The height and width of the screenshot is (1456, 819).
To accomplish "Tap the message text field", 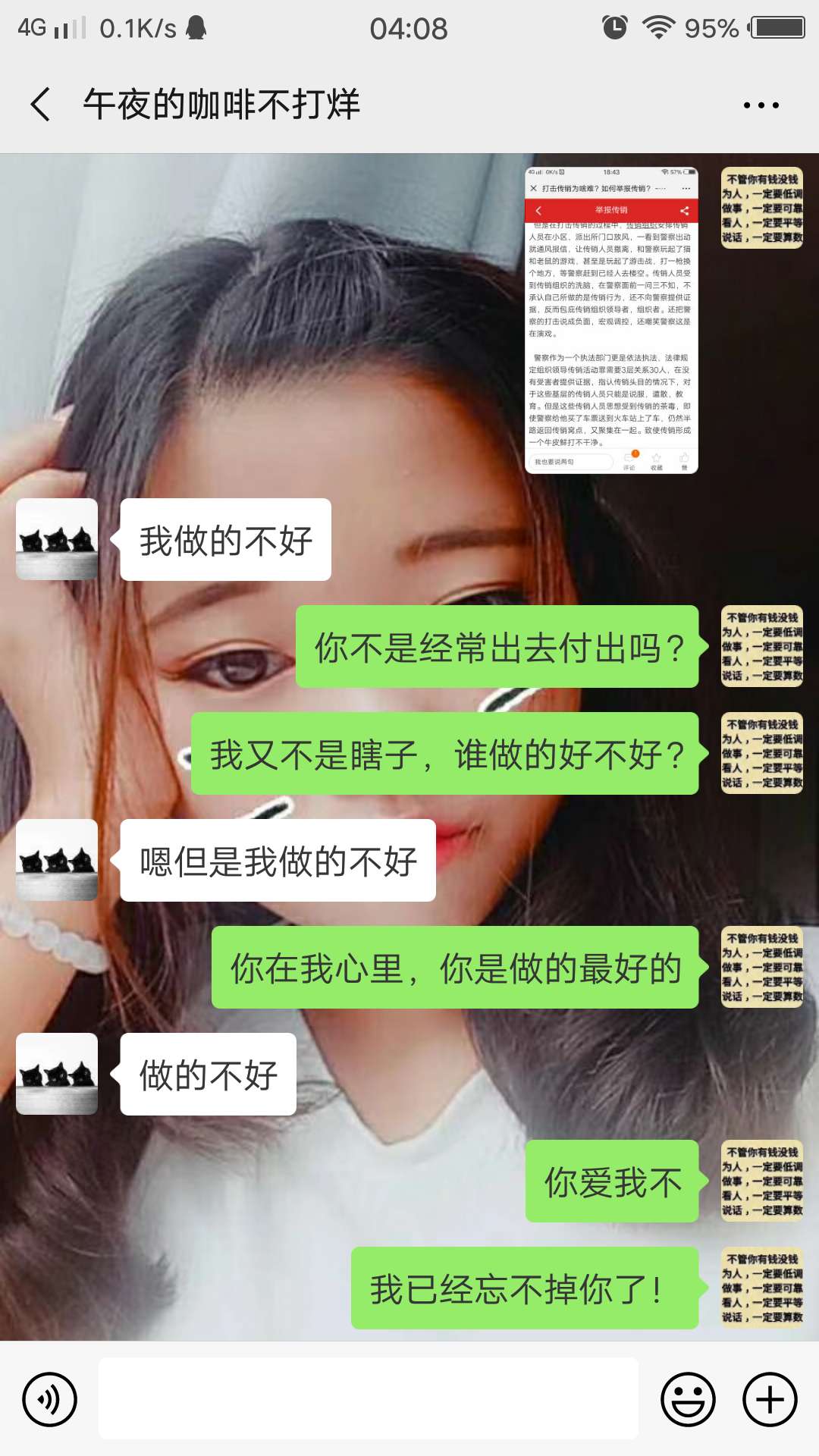I will pyautogui.click(x=369, y=1398).
